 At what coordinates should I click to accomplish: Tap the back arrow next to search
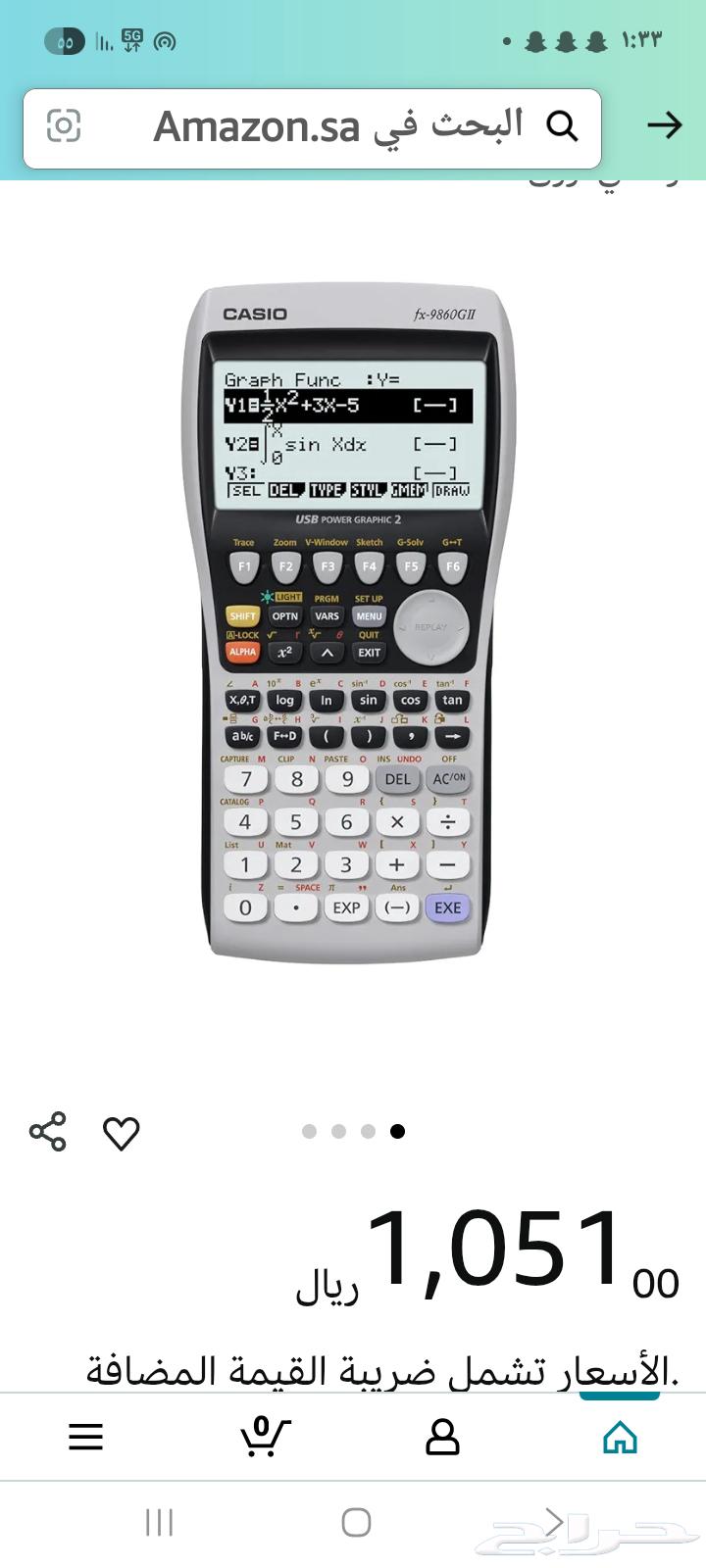[x=665, y=125]
